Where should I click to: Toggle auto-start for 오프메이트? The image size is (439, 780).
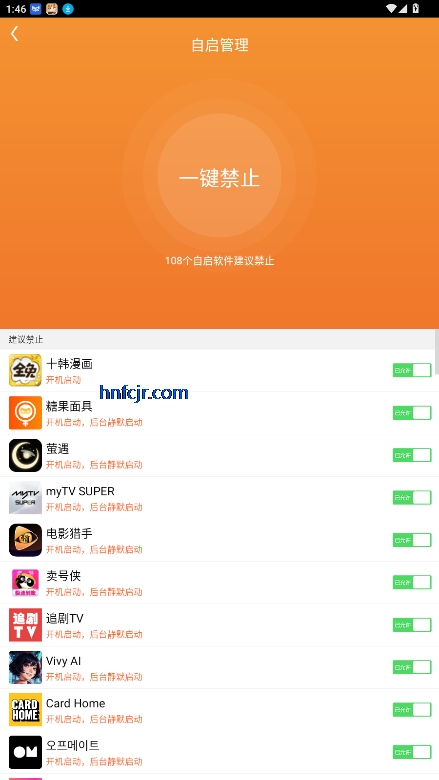tap(412, 752)
